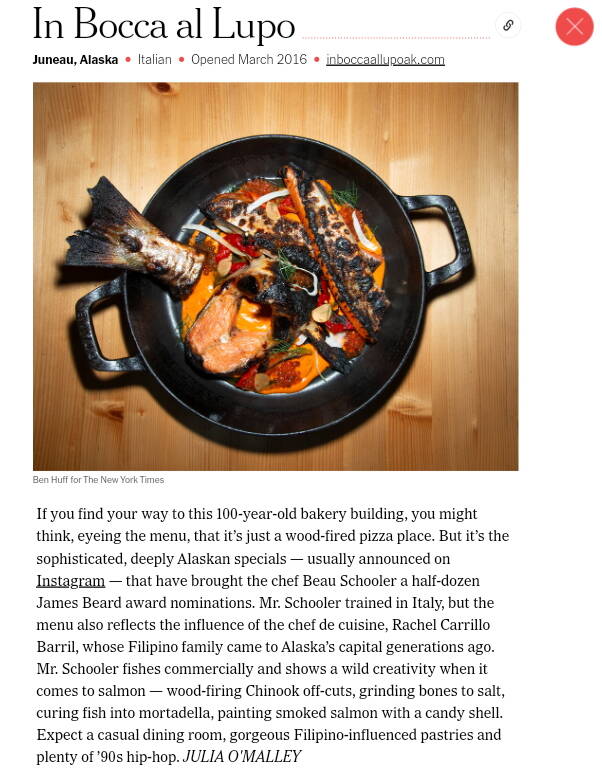Close the In Bocca al Lupo article

(574, 27)
